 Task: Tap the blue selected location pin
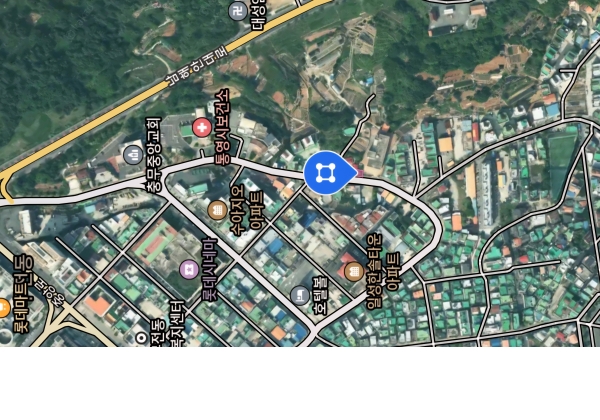[325, 173]
